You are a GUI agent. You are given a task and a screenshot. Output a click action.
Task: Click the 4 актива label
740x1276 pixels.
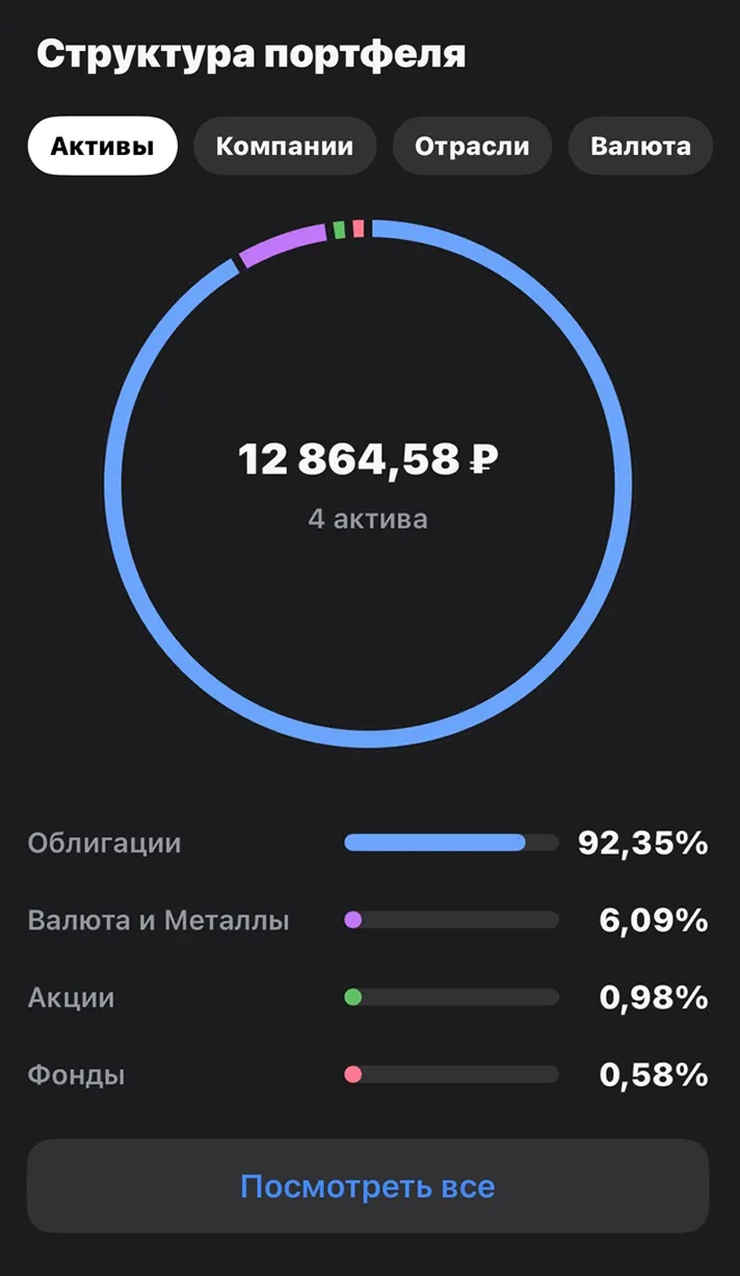tap(370, 518)
